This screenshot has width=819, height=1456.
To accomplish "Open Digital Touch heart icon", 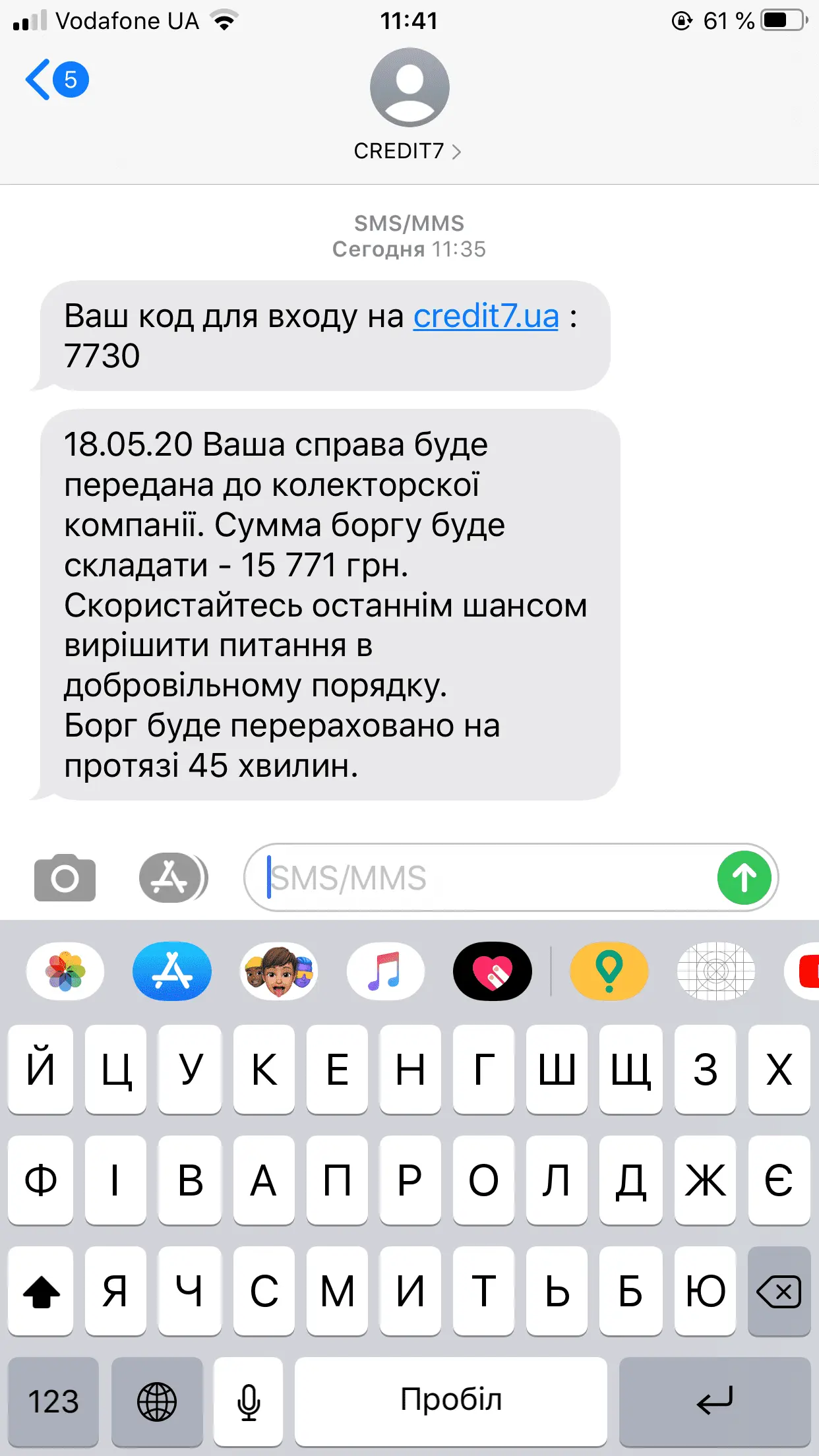I will [493, 971].
